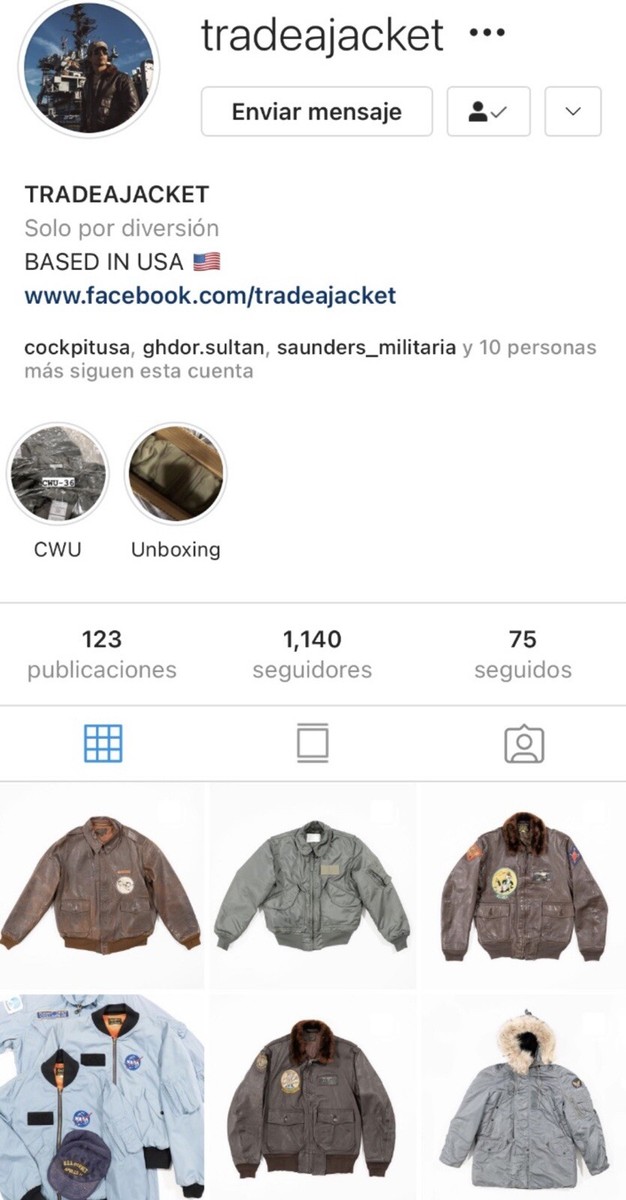Open the fur collar patched jacket post

(x=524, y=885)
